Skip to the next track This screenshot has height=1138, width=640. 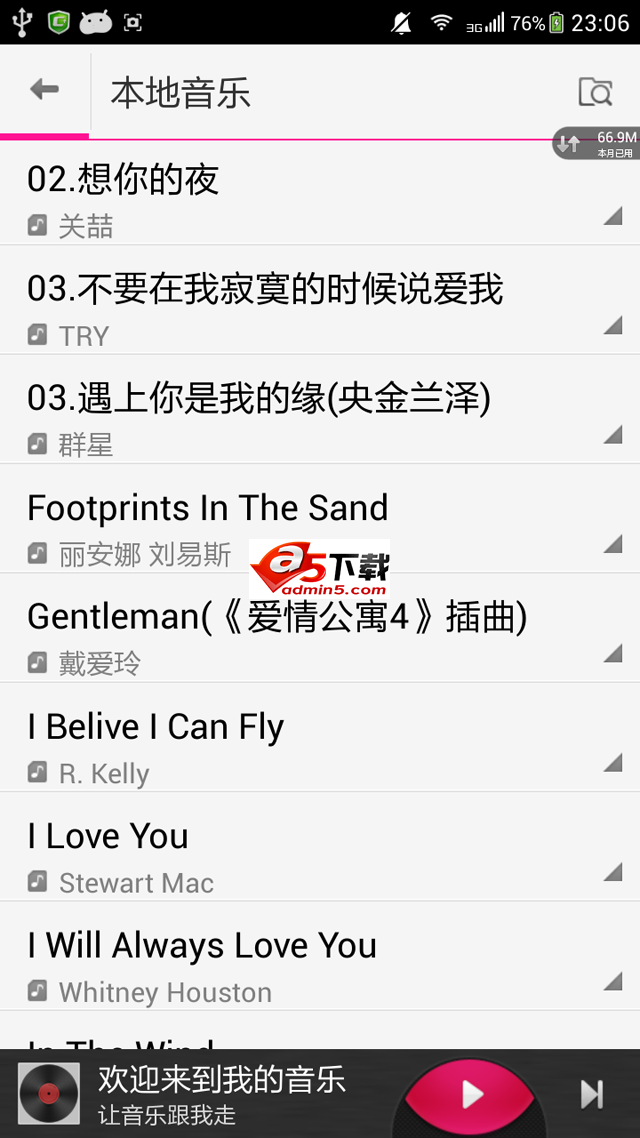tap(592, 1095)
